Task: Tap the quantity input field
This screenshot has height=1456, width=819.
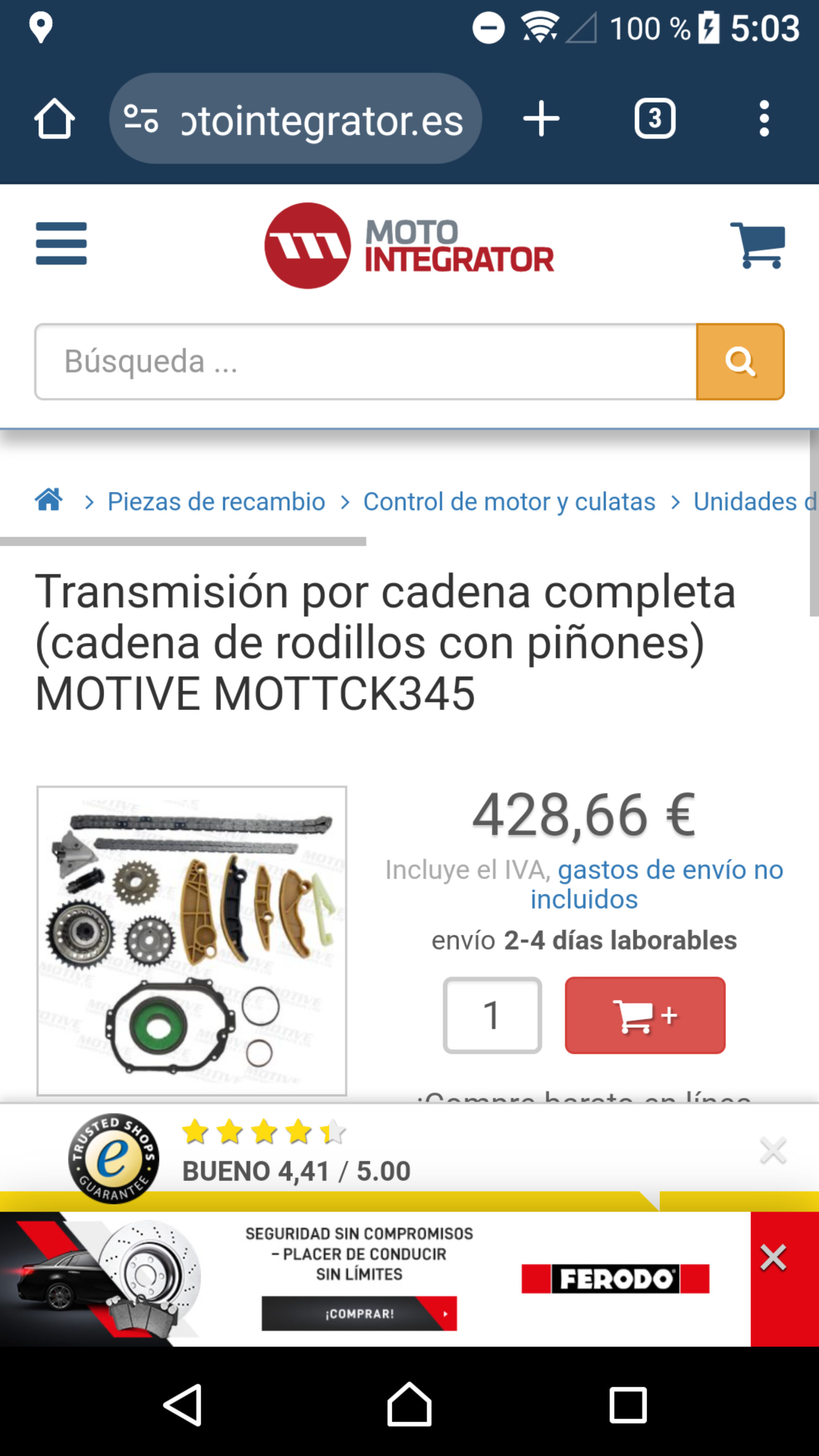Action: click(x=492, y=1015)
